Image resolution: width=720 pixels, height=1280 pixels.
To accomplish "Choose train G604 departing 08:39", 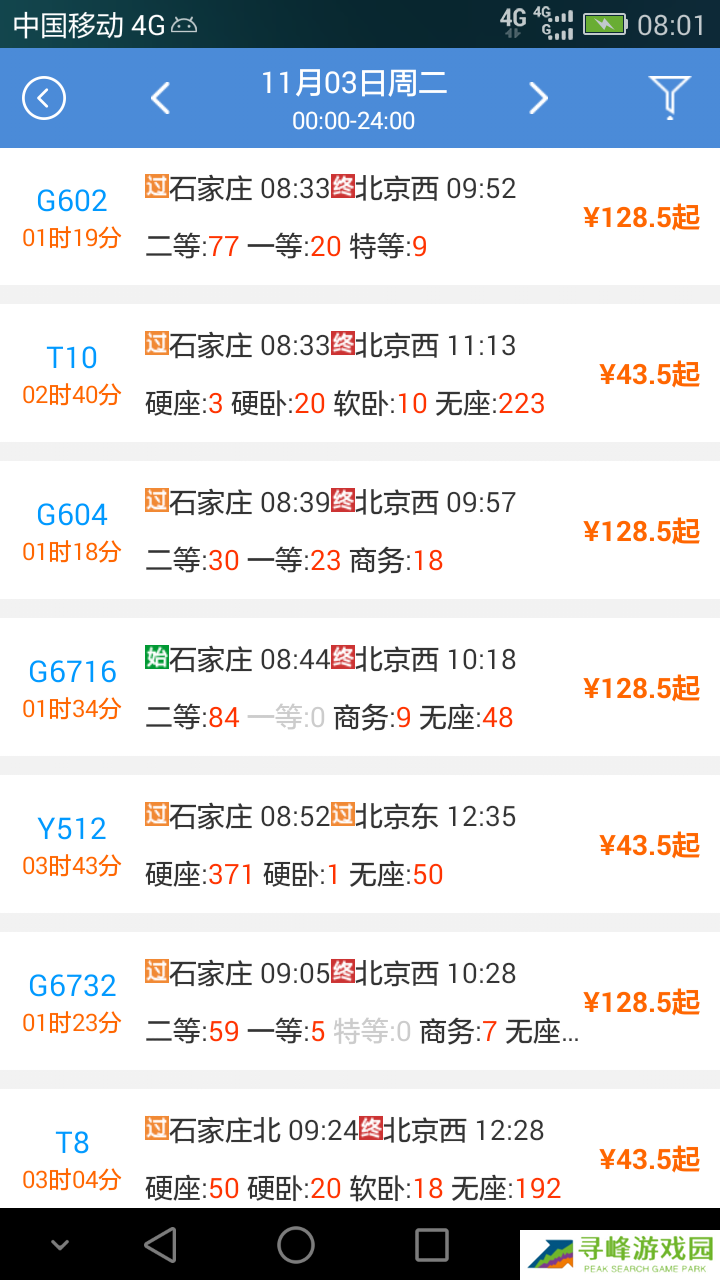I will pyautogui.click(x=360, y=531).
